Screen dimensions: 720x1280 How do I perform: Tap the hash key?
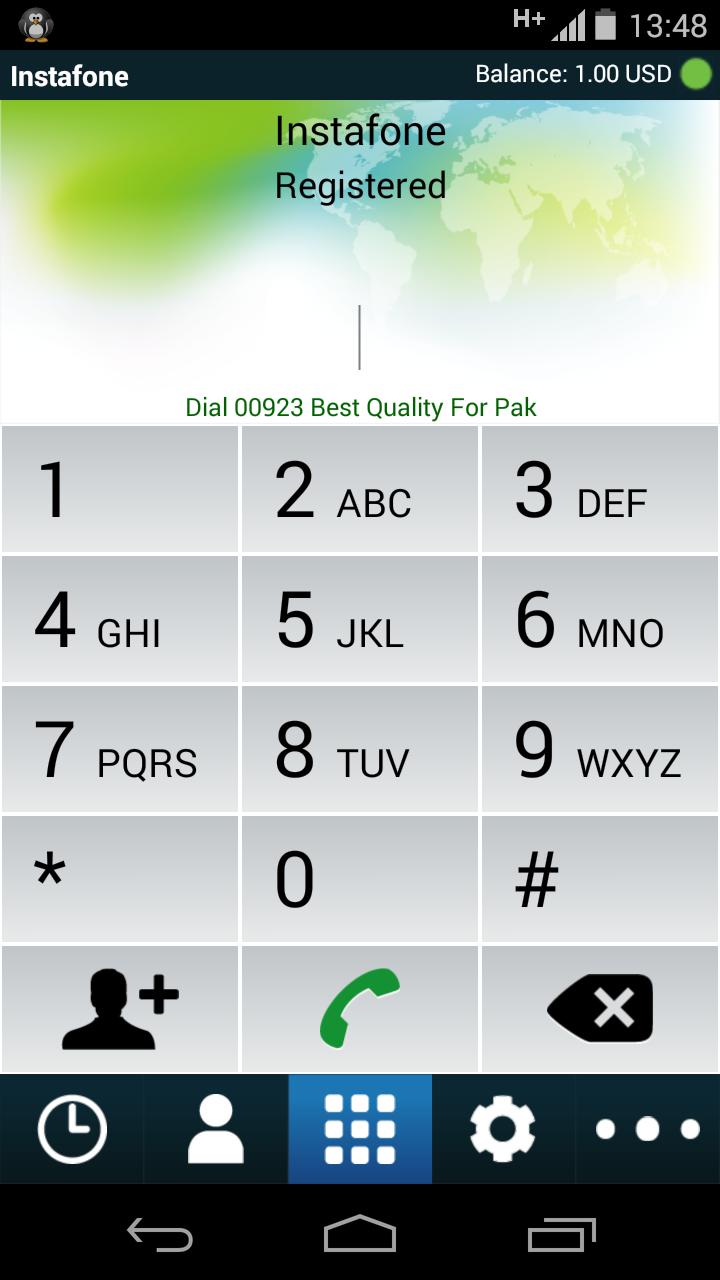tap(599, 879)
